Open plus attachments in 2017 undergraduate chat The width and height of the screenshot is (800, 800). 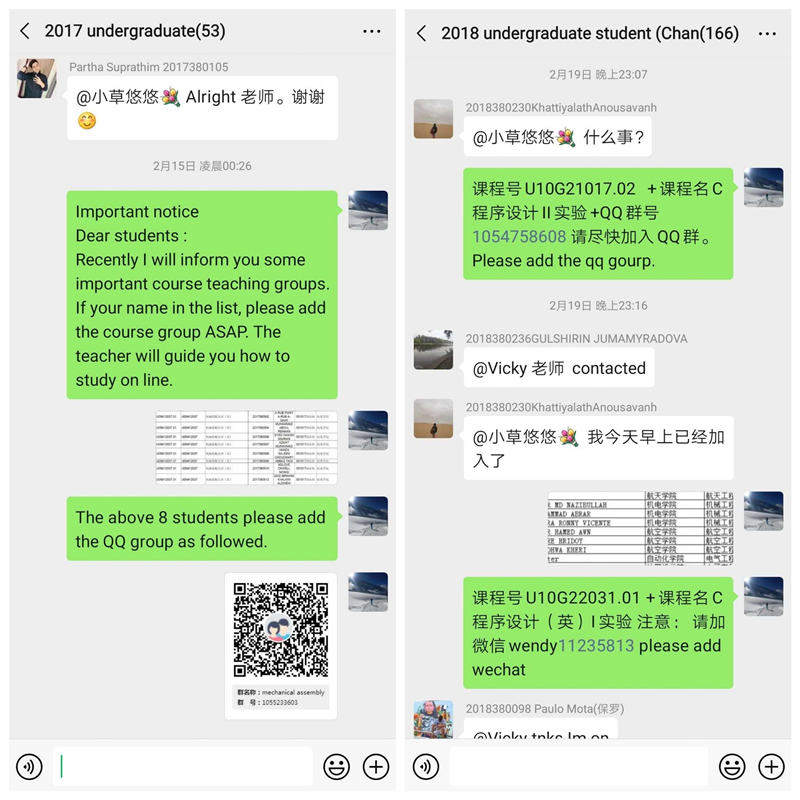coord(376,767)
